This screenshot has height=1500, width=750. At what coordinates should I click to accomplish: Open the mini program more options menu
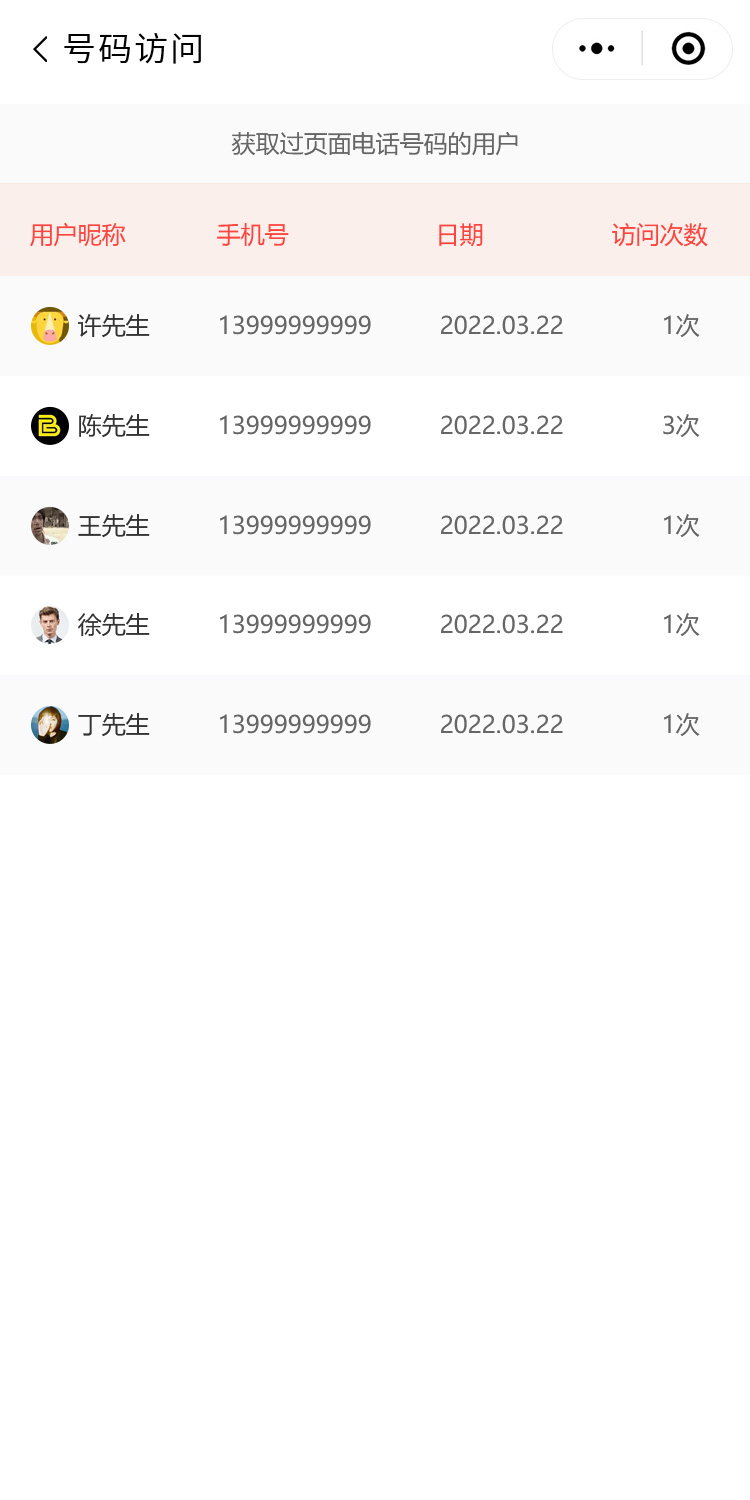tap(597, 49)
